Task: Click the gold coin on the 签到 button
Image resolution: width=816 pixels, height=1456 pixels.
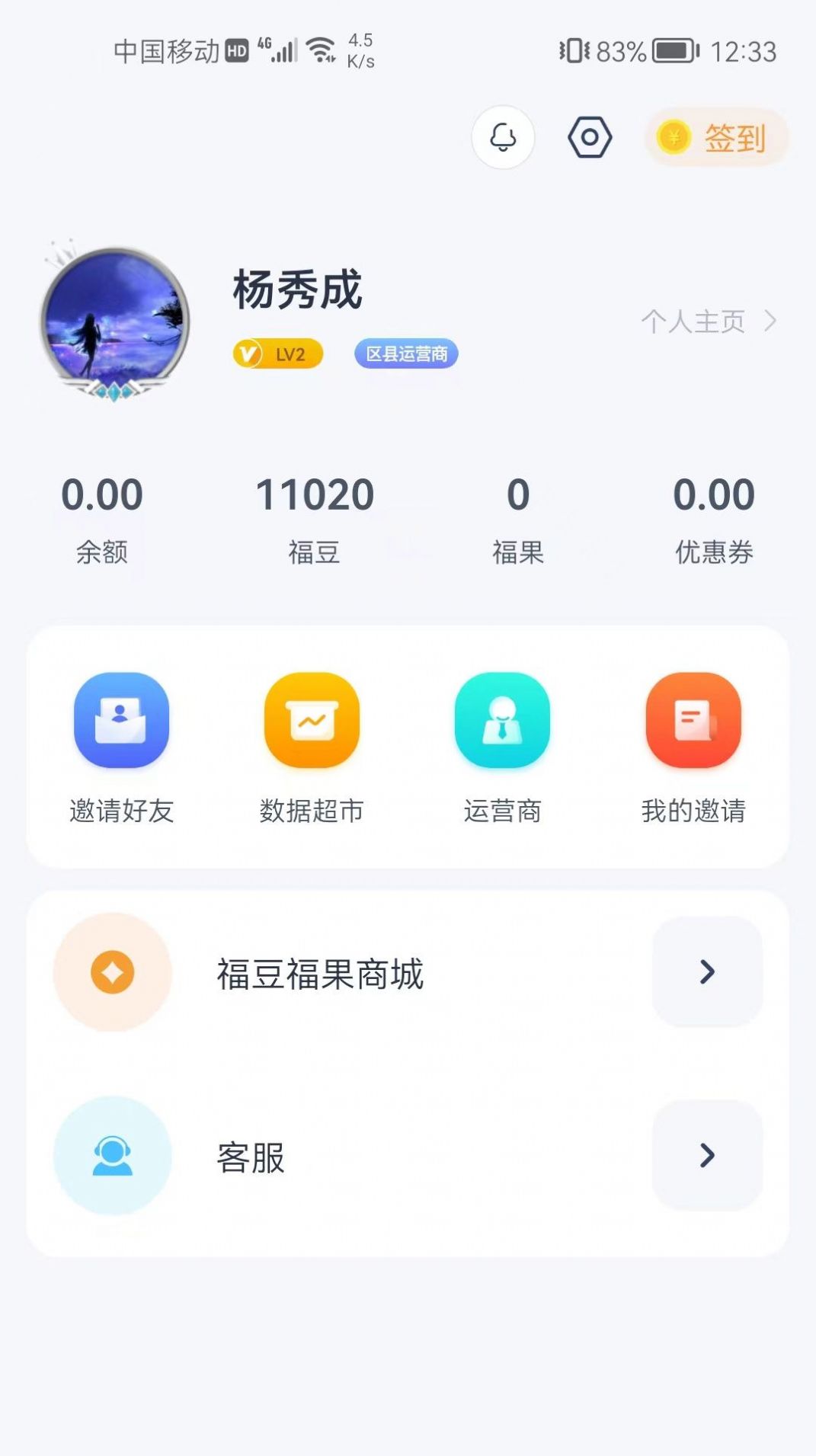Action: pos(671,139)
